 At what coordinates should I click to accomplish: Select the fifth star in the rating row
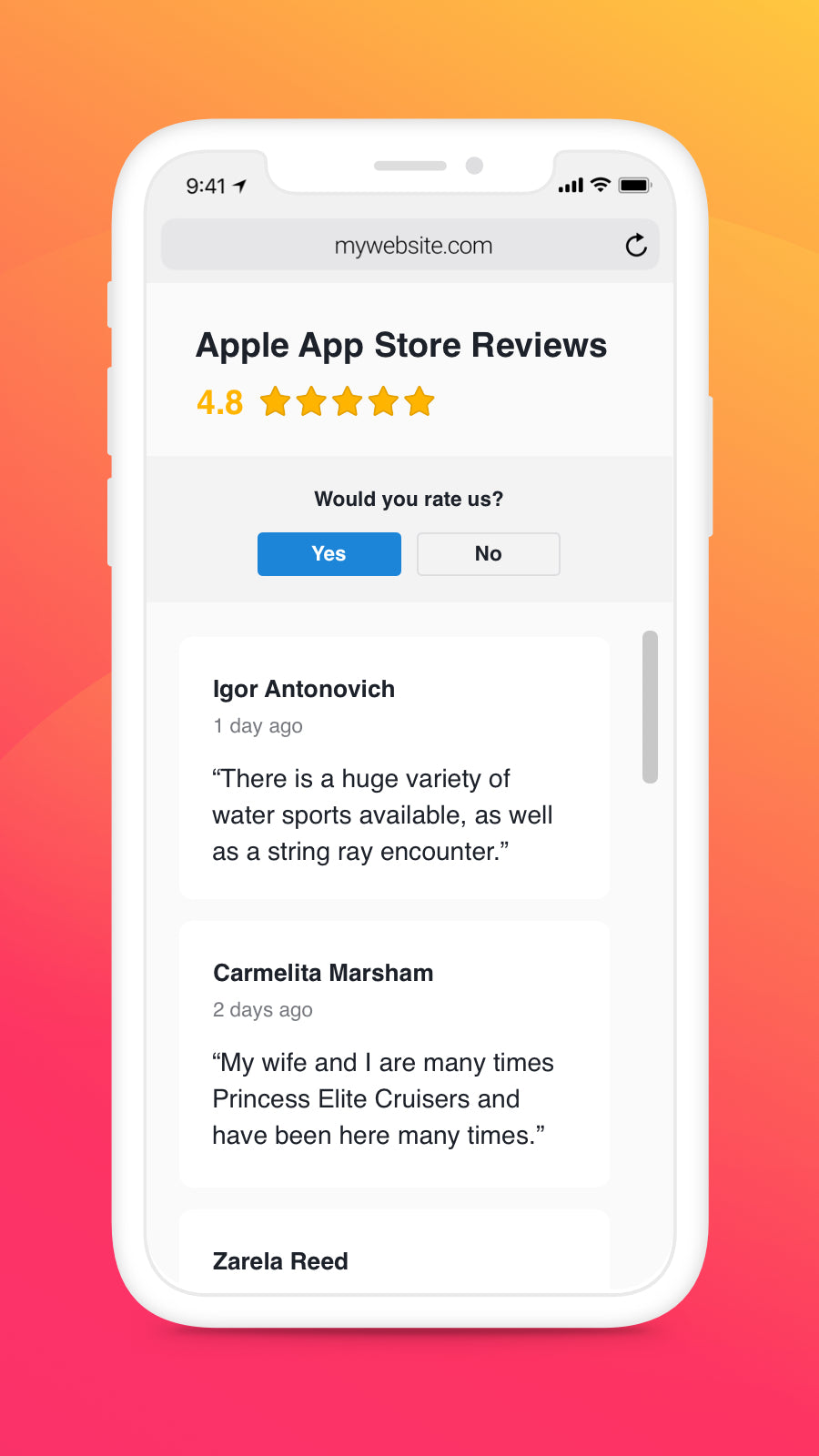[420, 400]
